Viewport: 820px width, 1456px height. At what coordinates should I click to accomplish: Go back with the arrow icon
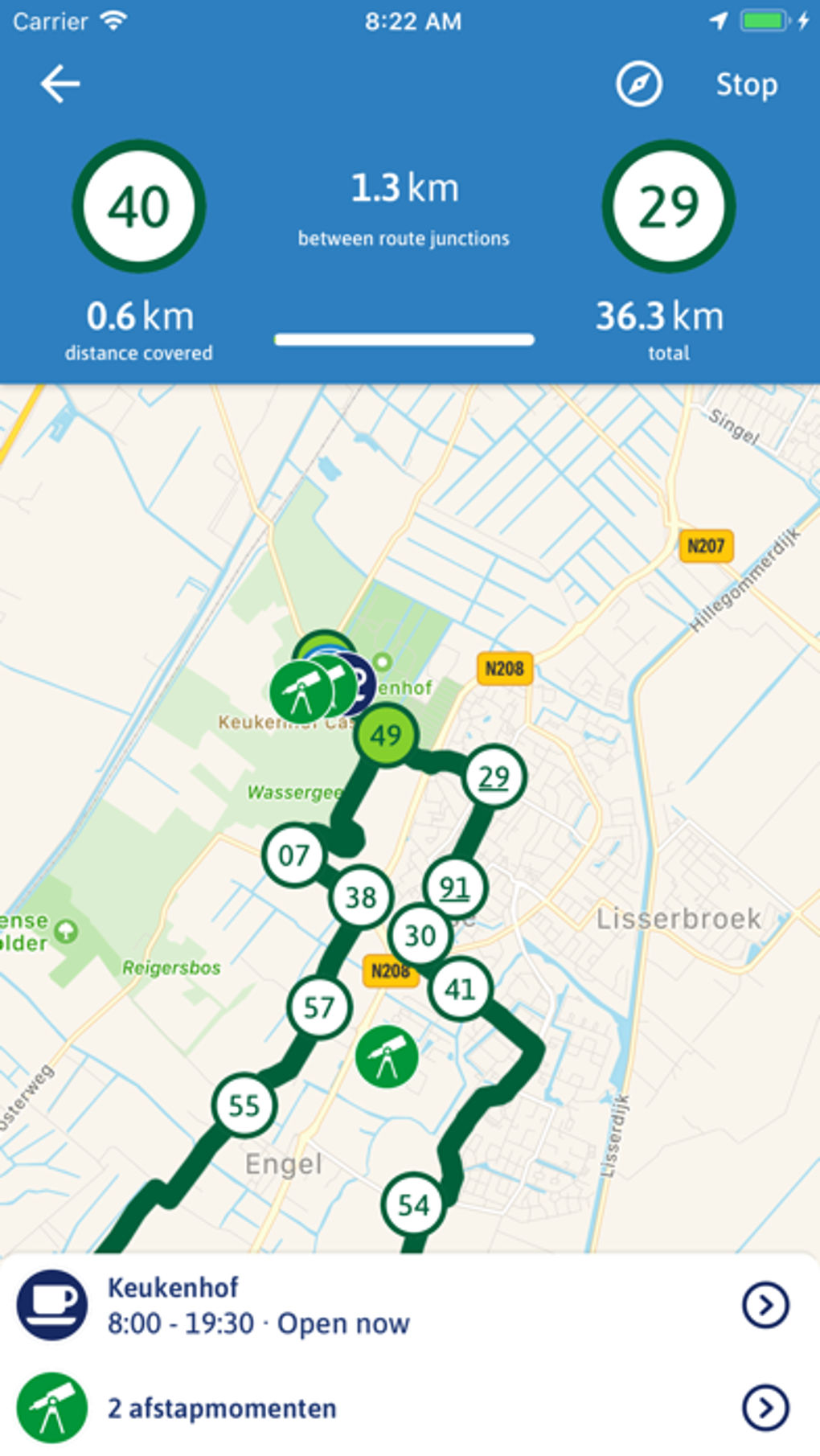click(60, 84)
